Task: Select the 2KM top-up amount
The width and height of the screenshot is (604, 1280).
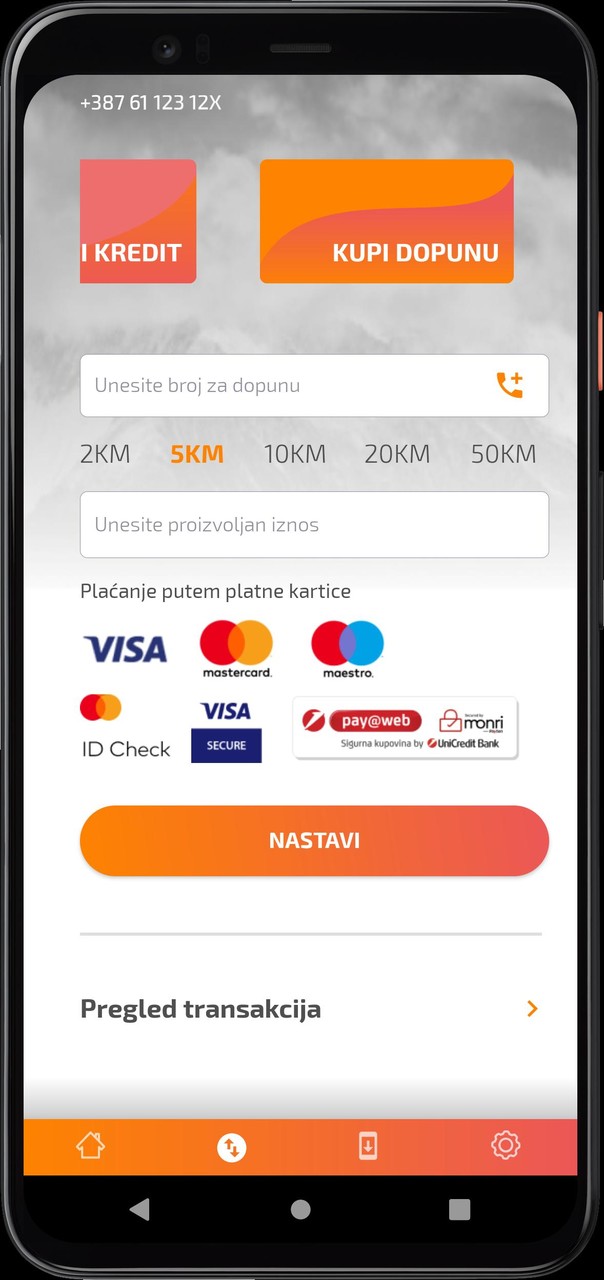Action: pyautogui.click(x=105, y=454)
